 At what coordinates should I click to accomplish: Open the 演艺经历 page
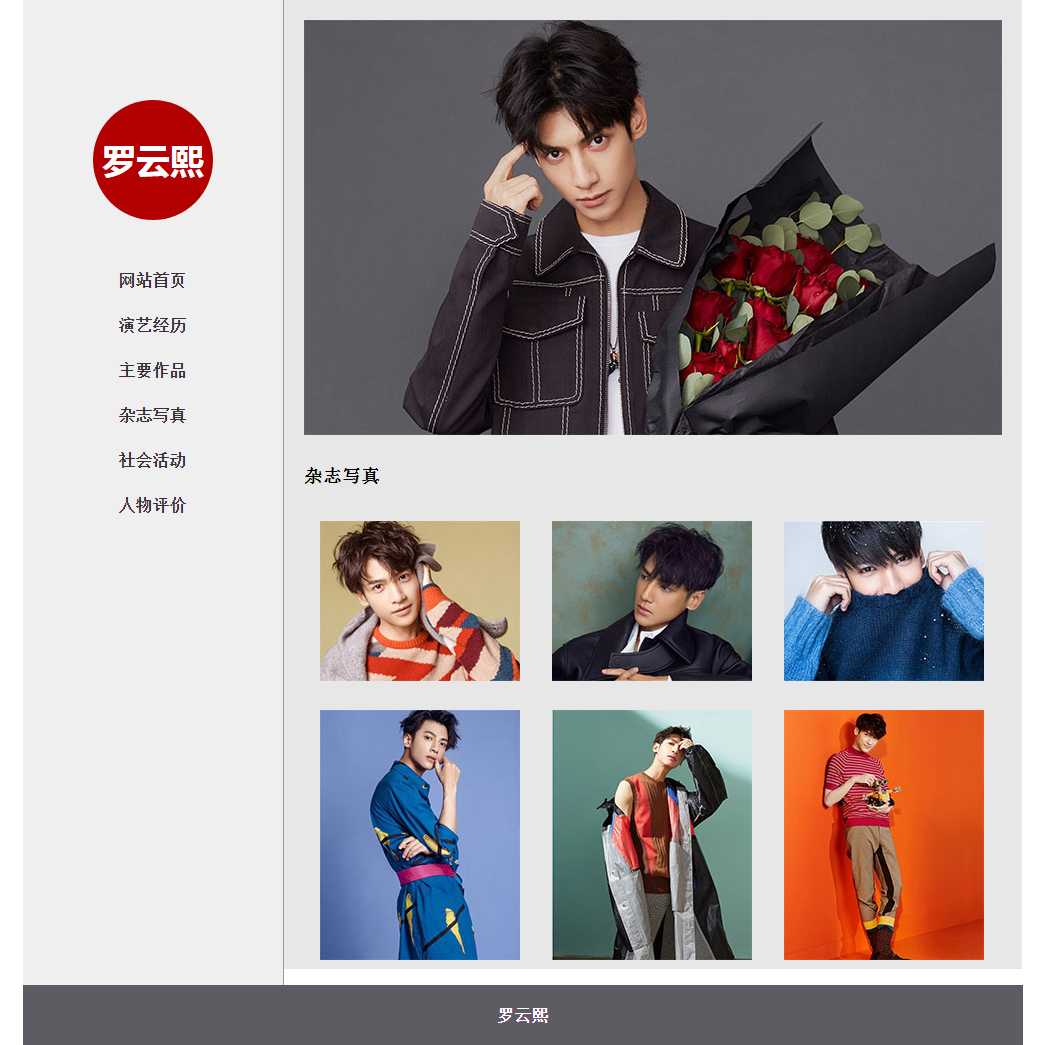click(x=152, y=325)
